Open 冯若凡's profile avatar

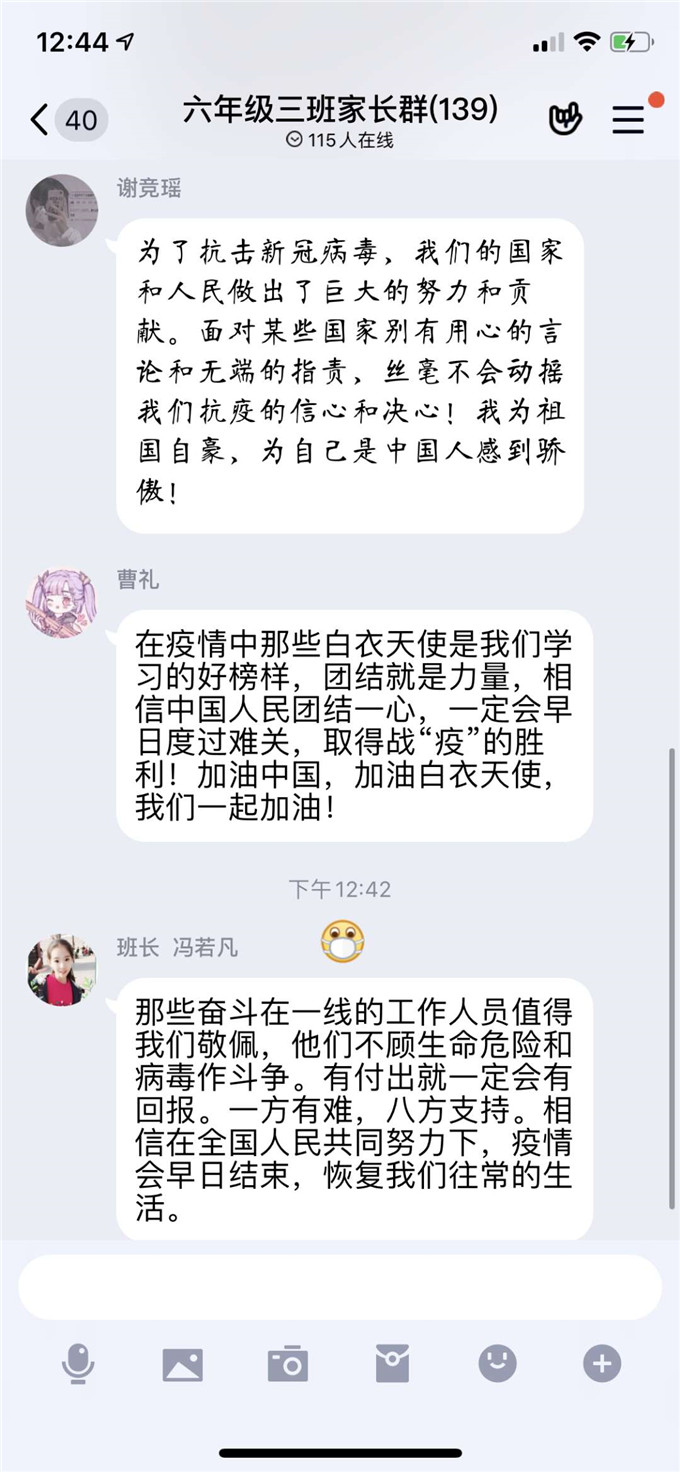point(61,969)
